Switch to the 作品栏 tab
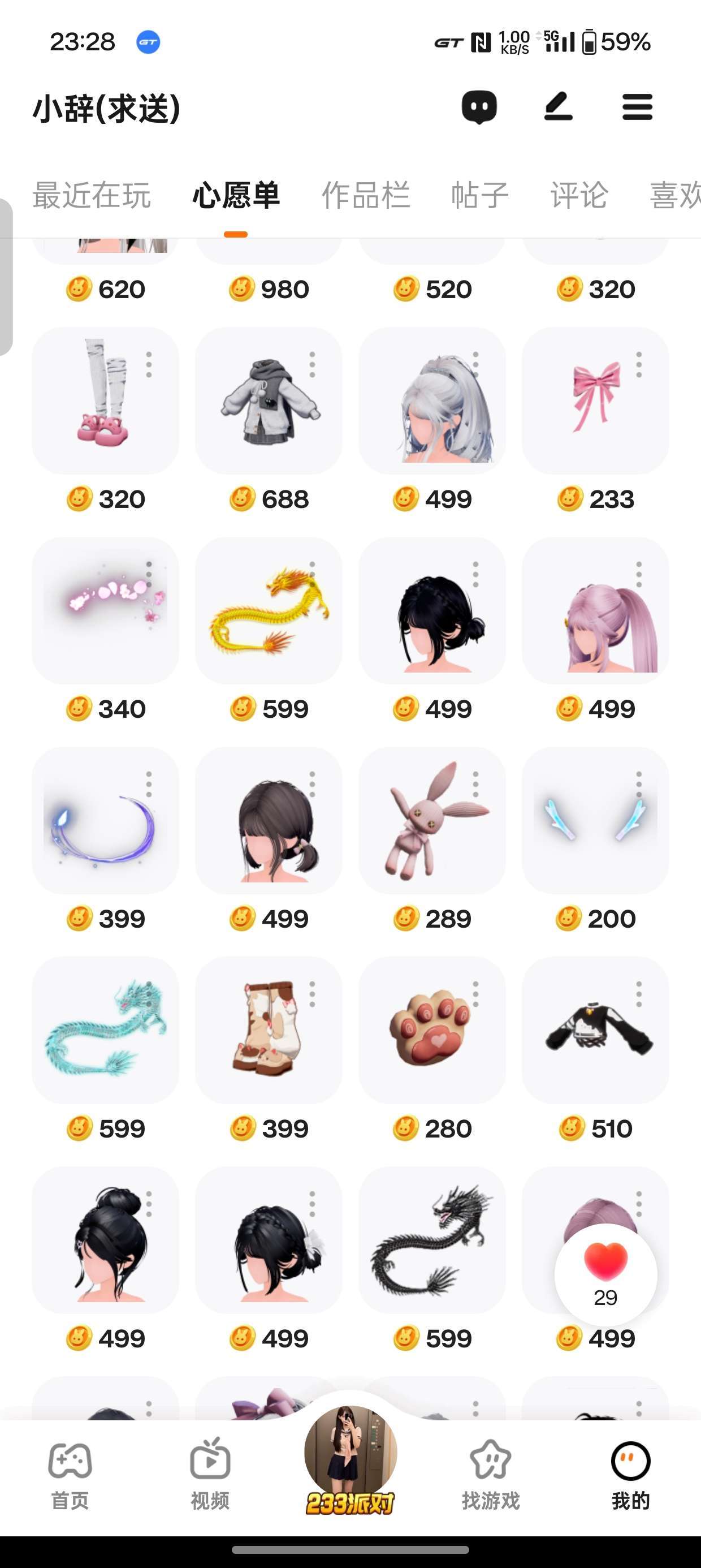 pyautogui.click(x=365, y=195)
